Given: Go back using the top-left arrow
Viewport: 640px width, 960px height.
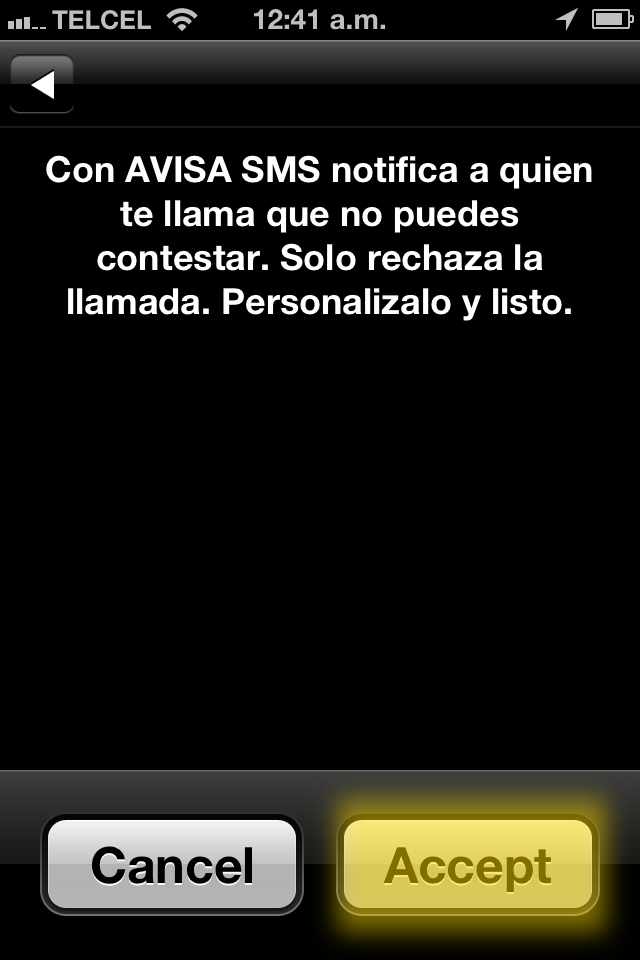Looking at the screenshot, I should (x=42, y=85).
